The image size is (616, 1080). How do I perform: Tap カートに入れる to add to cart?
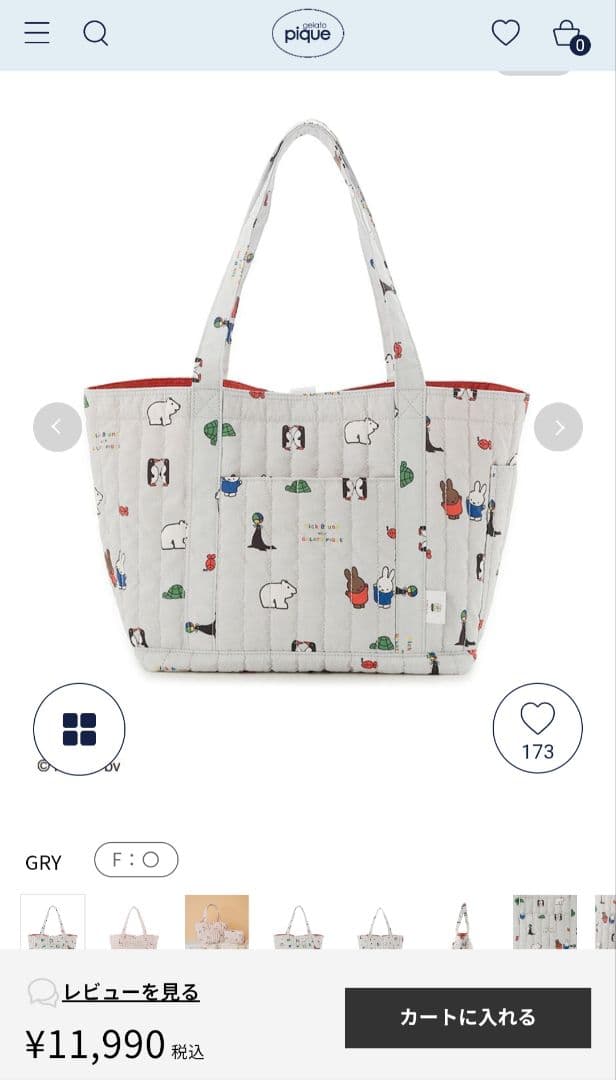468,1017
